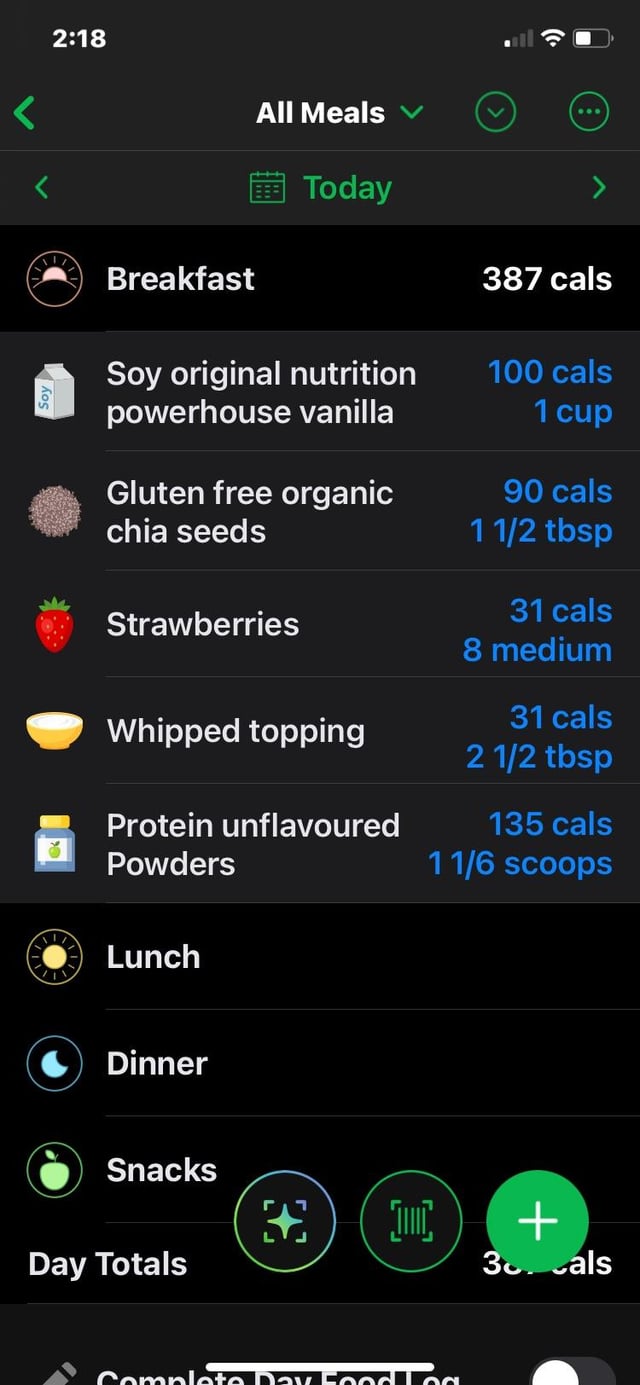Go to the previous day
The height and width of the screenshot is (1385, 640).
tap(41, 187)
